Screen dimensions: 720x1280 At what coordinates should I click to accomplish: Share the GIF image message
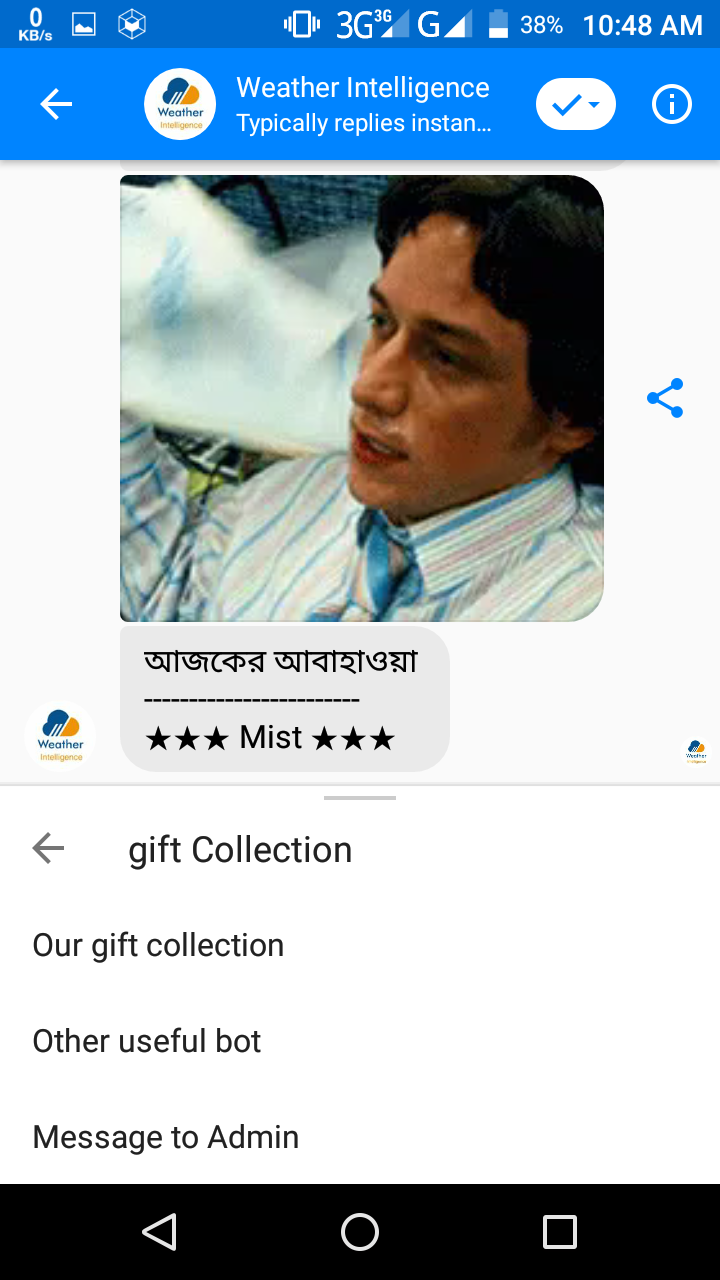665,398
